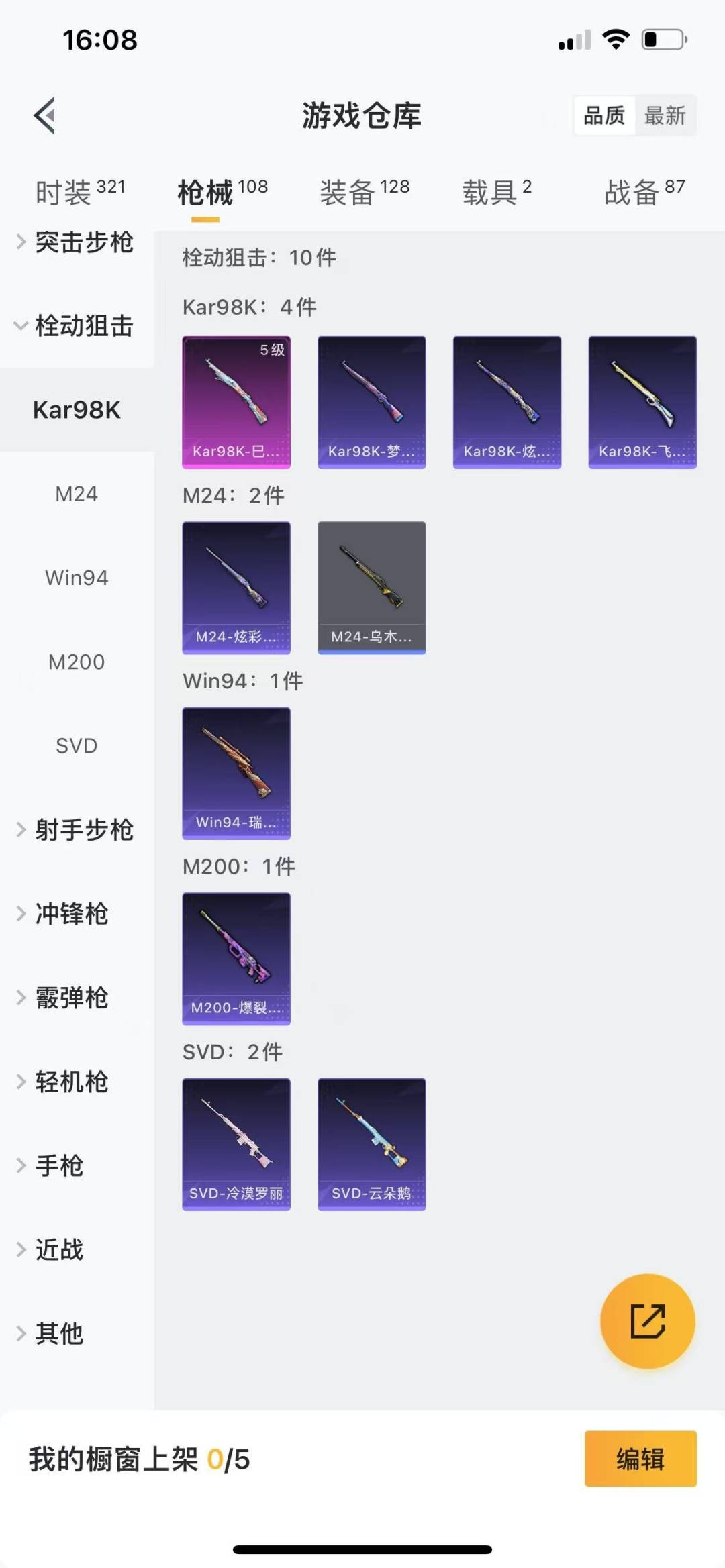Tap 编辑 to edit my showcase
This screenshot has height=1568, width=725.
pos(640,1459)
